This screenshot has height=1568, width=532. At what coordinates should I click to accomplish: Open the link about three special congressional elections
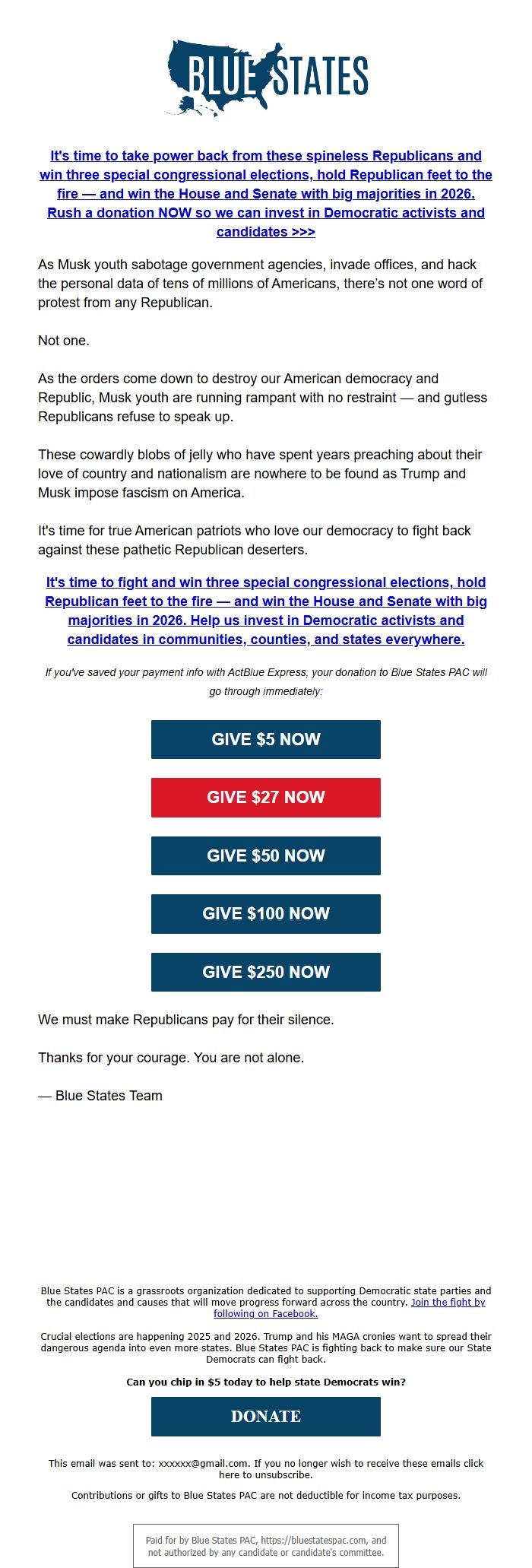coord(266,611)
